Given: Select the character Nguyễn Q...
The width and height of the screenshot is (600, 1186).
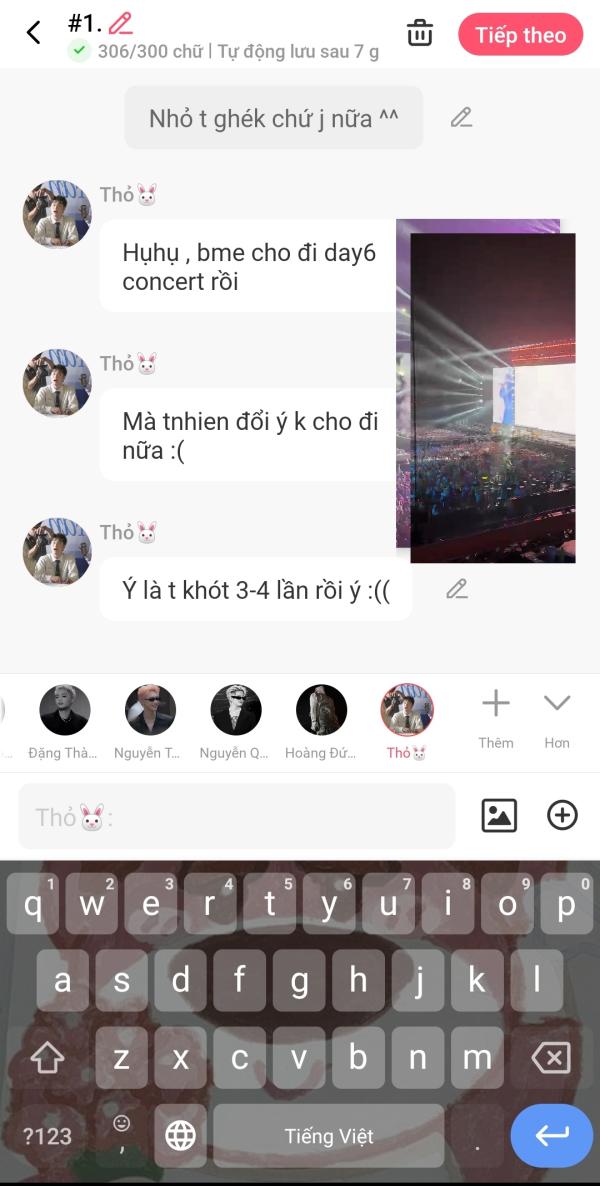Looking at the screenshot, I should tap(235, 722).
